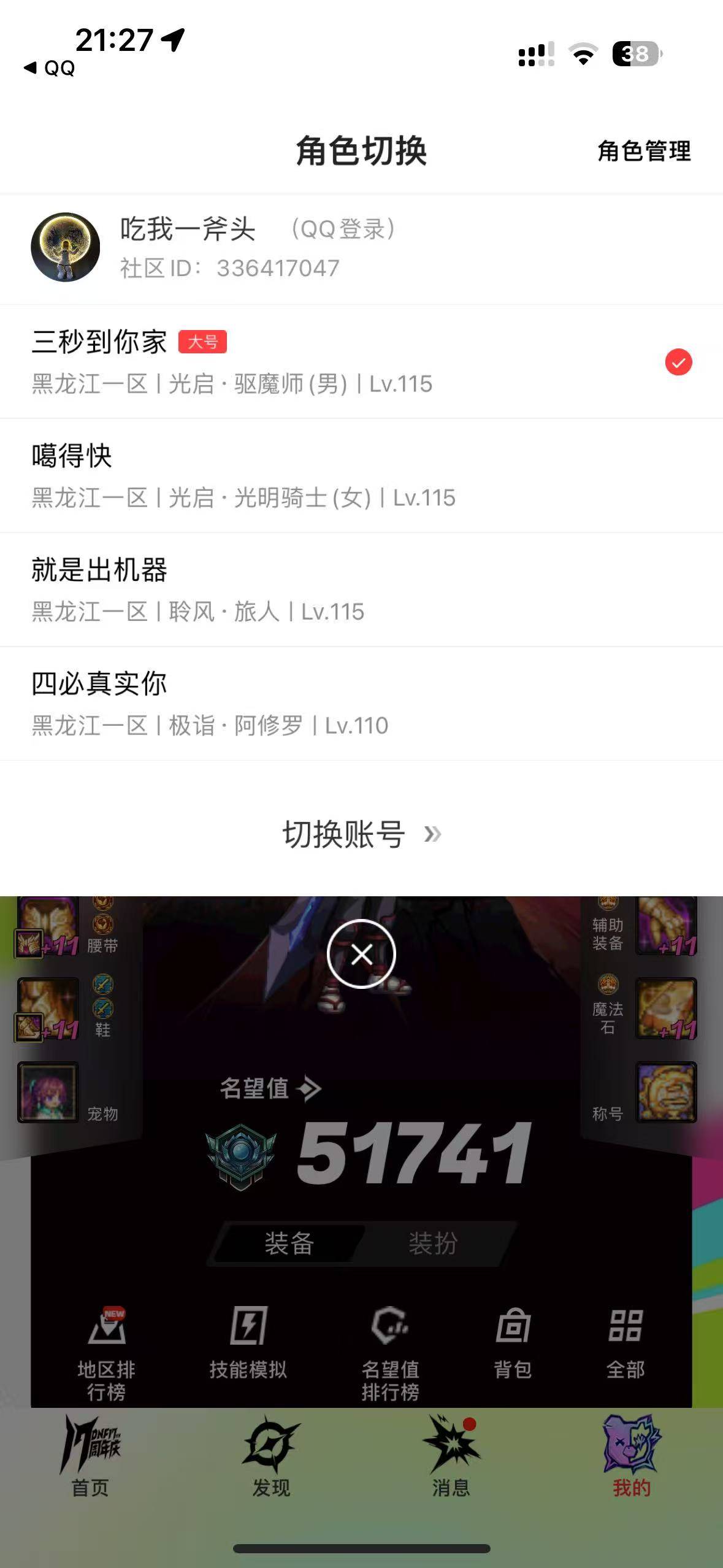
Task: Select character 噶得快 as active character
Action: coord(245,475)
